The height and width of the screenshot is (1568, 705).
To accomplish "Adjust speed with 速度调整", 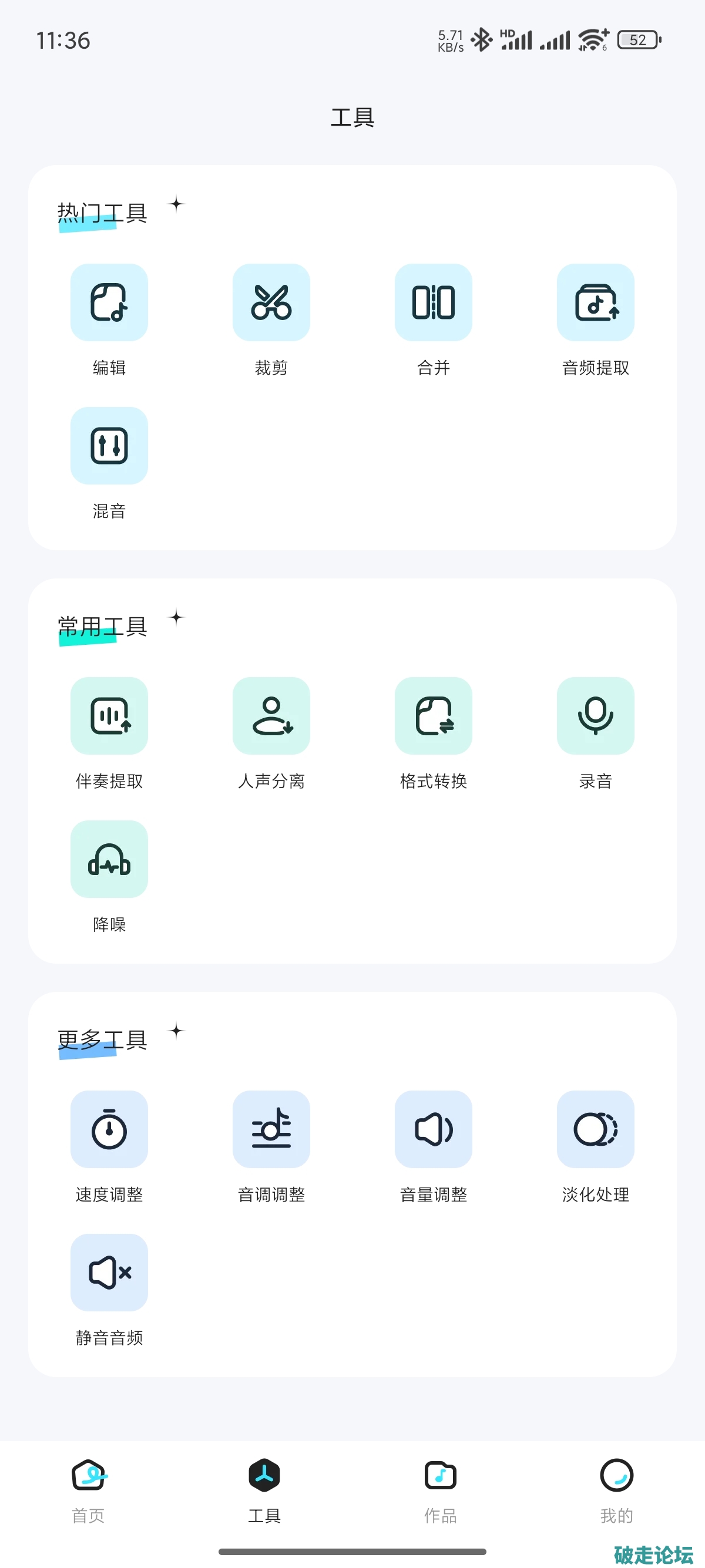I will [x=109, y=1129].
